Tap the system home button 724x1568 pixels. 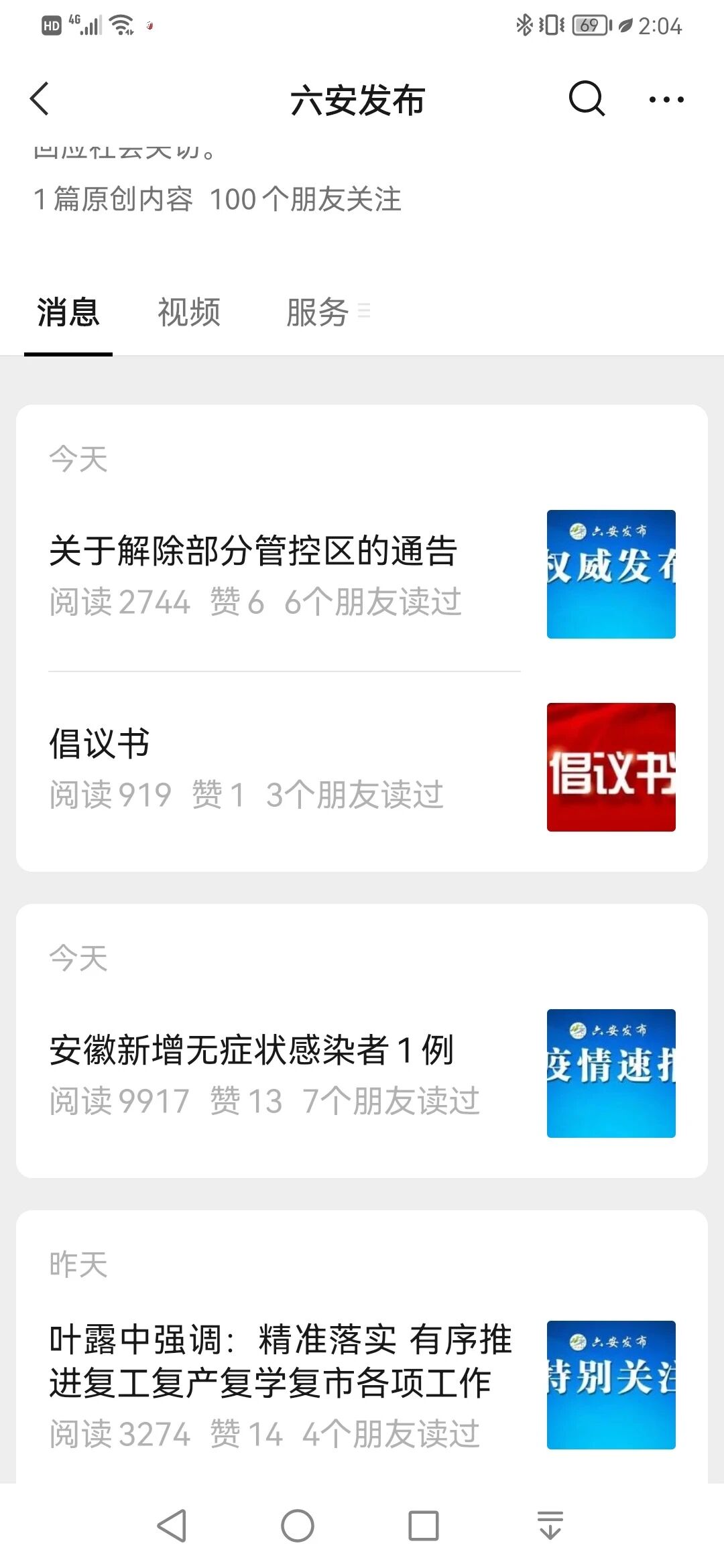[x=298, y=1526]
